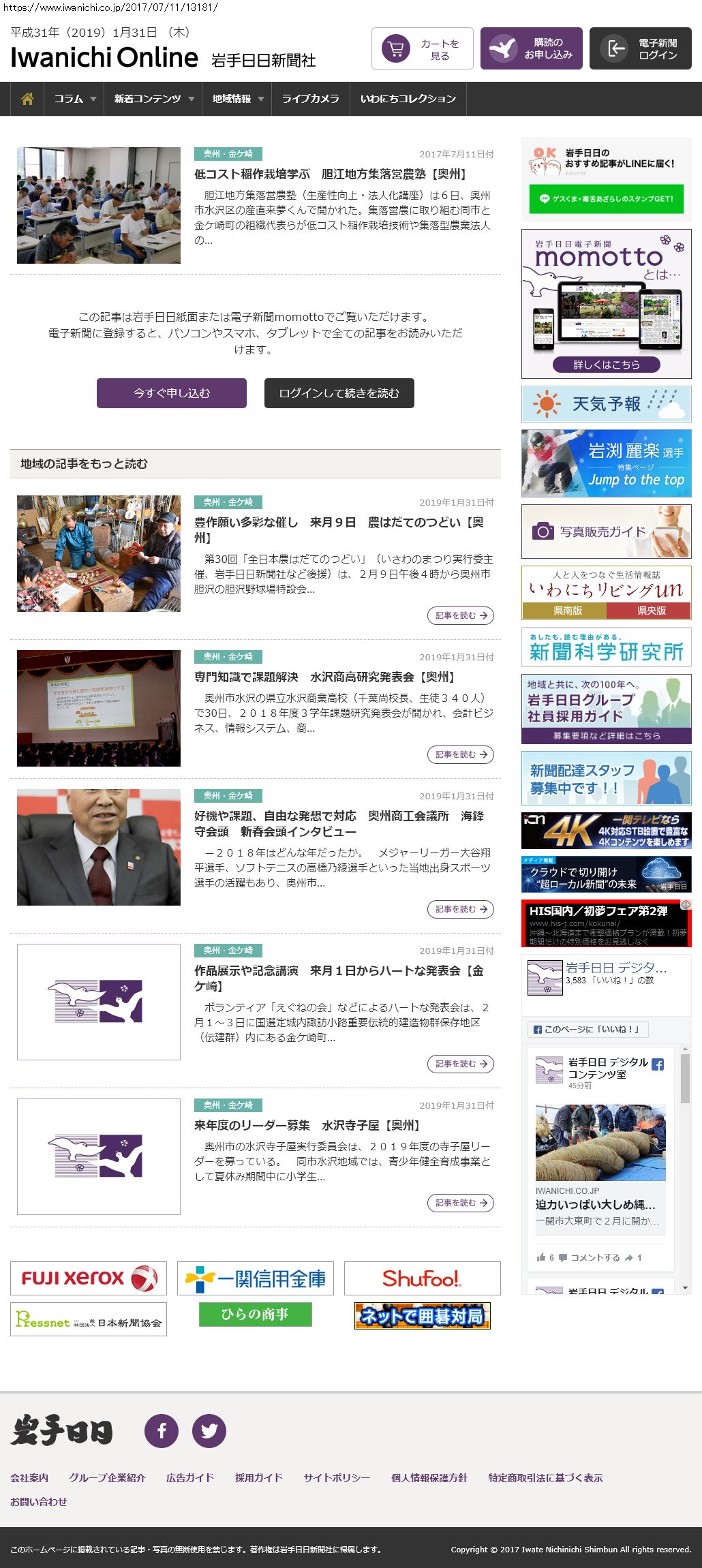Read the 農はだてのつどい article via 記事を読む
Screen dimensions: 702x1568
(x=460, y=615)
